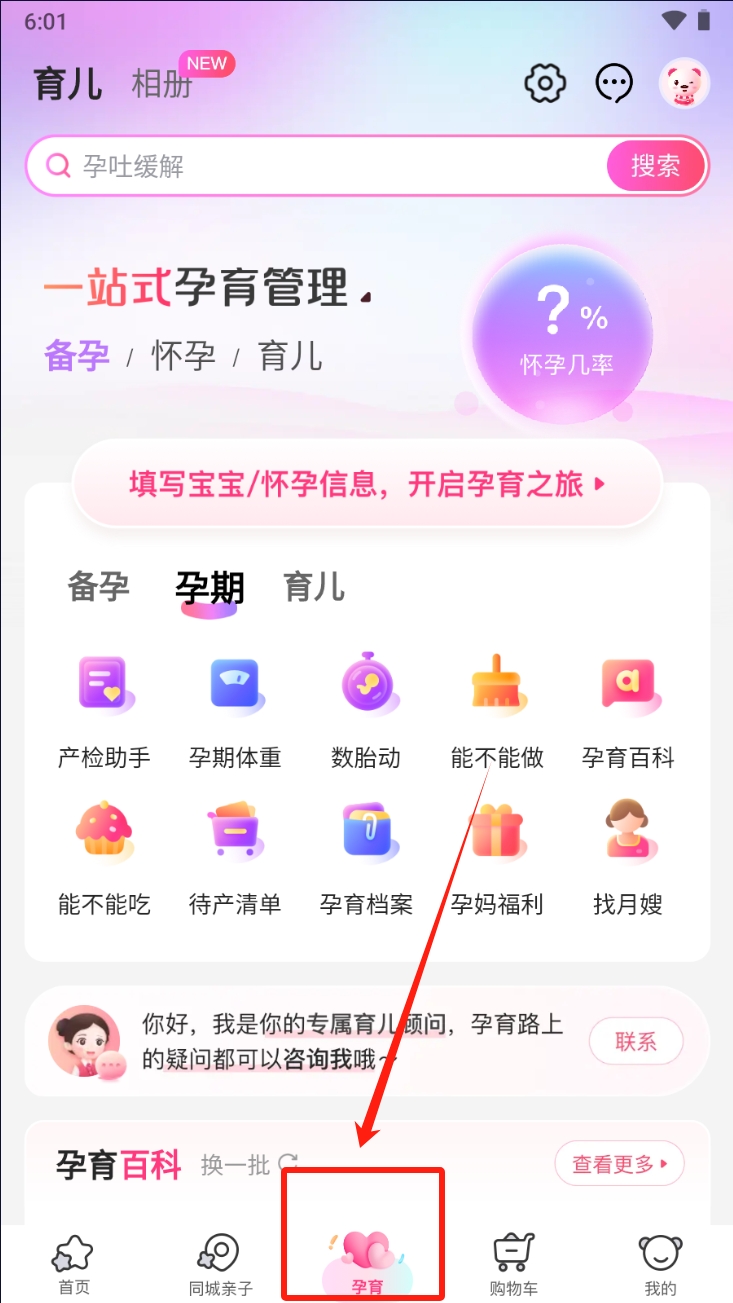Image resolution: width=733 pixels, height=1303 pixels.
Task: Switch to the 备孕 tab
Action: (x=98, y=586)
